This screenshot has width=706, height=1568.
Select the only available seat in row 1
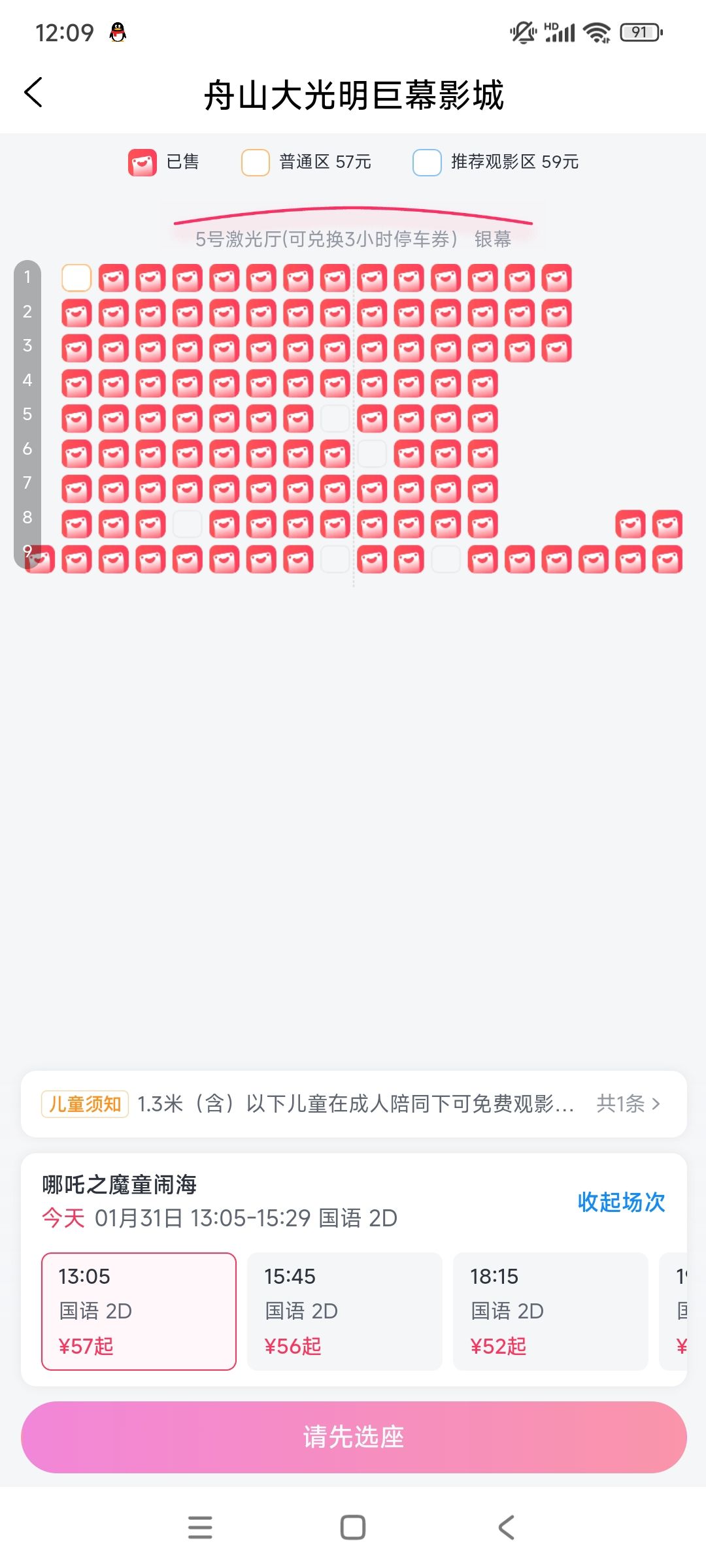(76, 278)
